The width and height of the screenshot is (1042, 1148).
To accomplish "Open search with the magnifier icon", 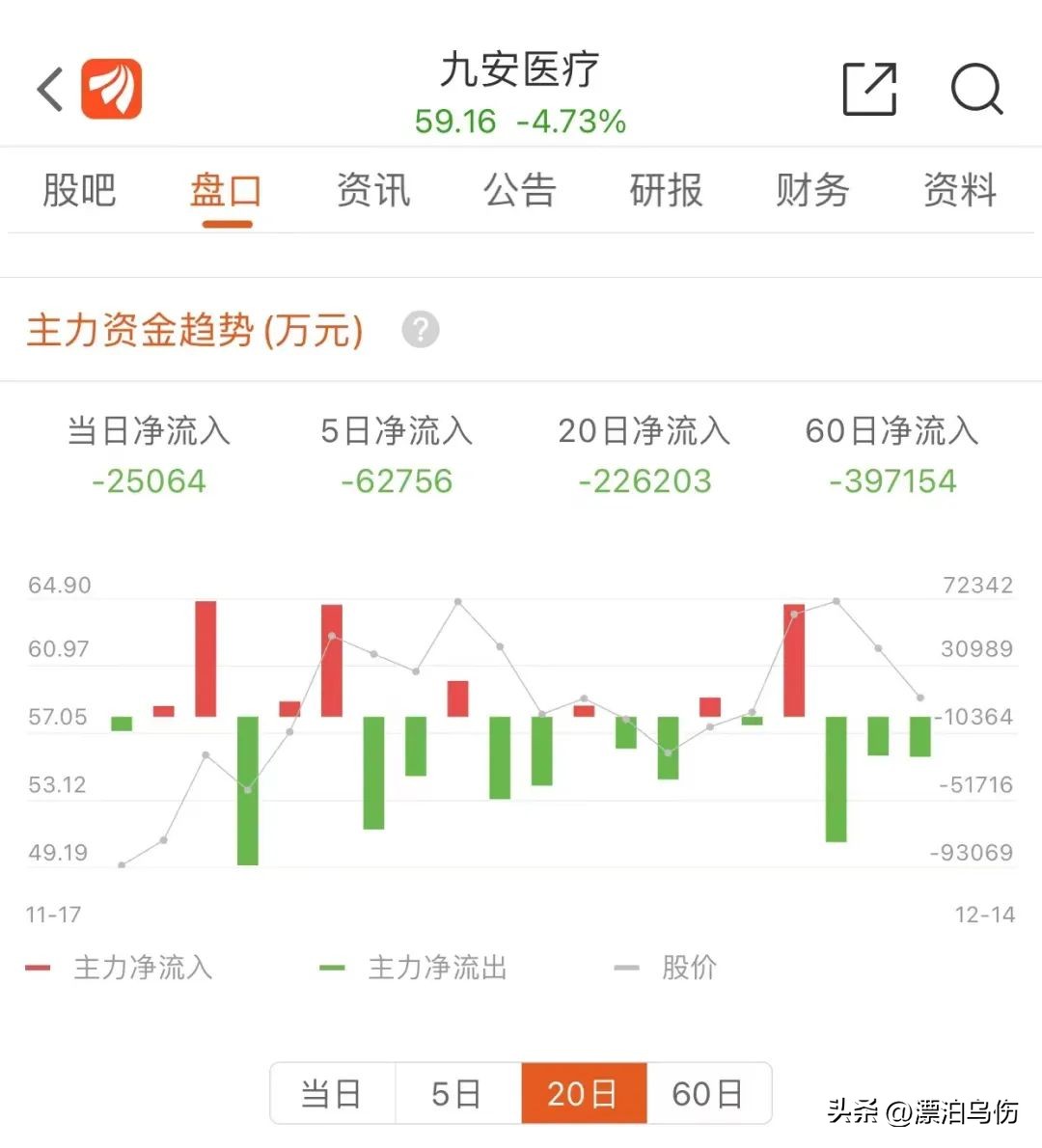I will click(x=976, y=90).
